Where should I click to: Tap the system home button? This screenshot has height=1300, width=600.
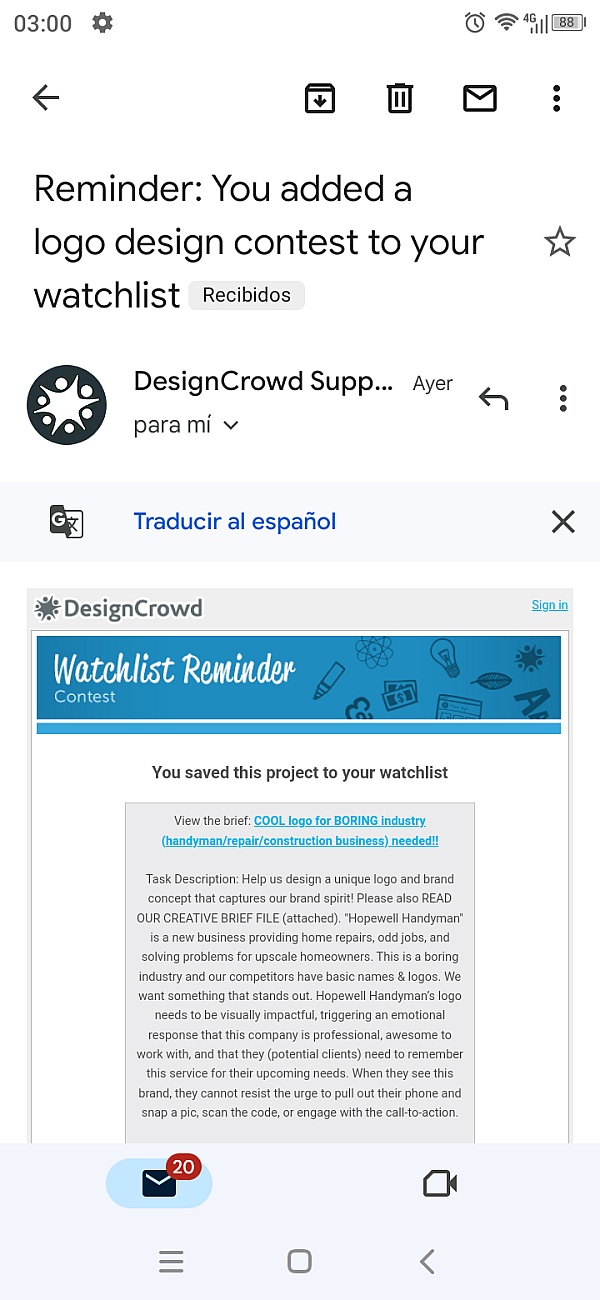[x=299, y=1262]
